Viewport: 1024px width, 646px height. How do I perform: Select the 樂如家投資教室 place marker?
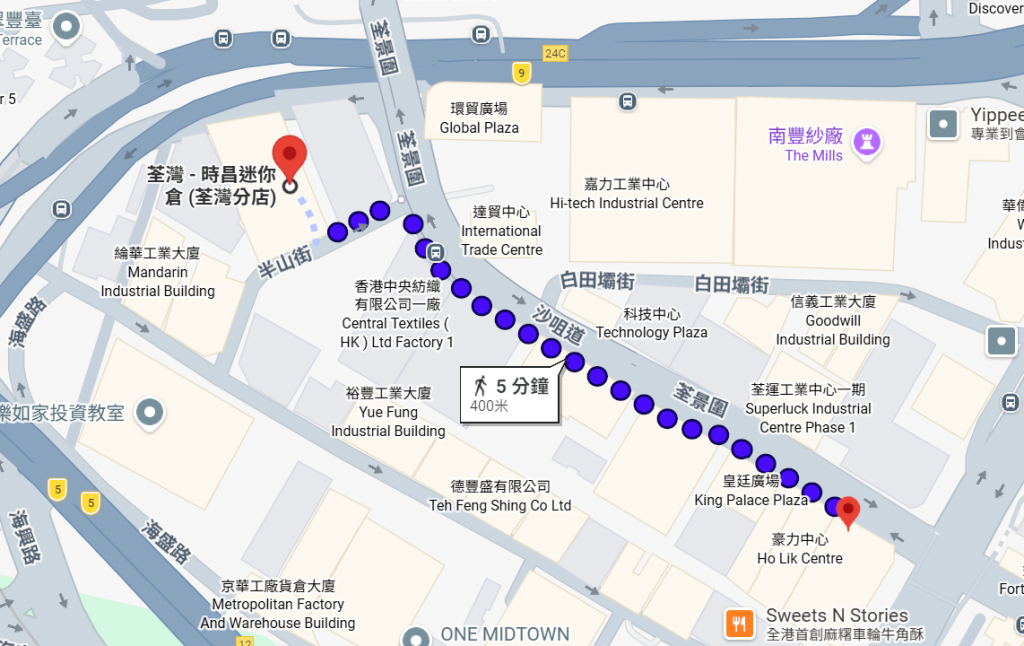coord(150,413)
